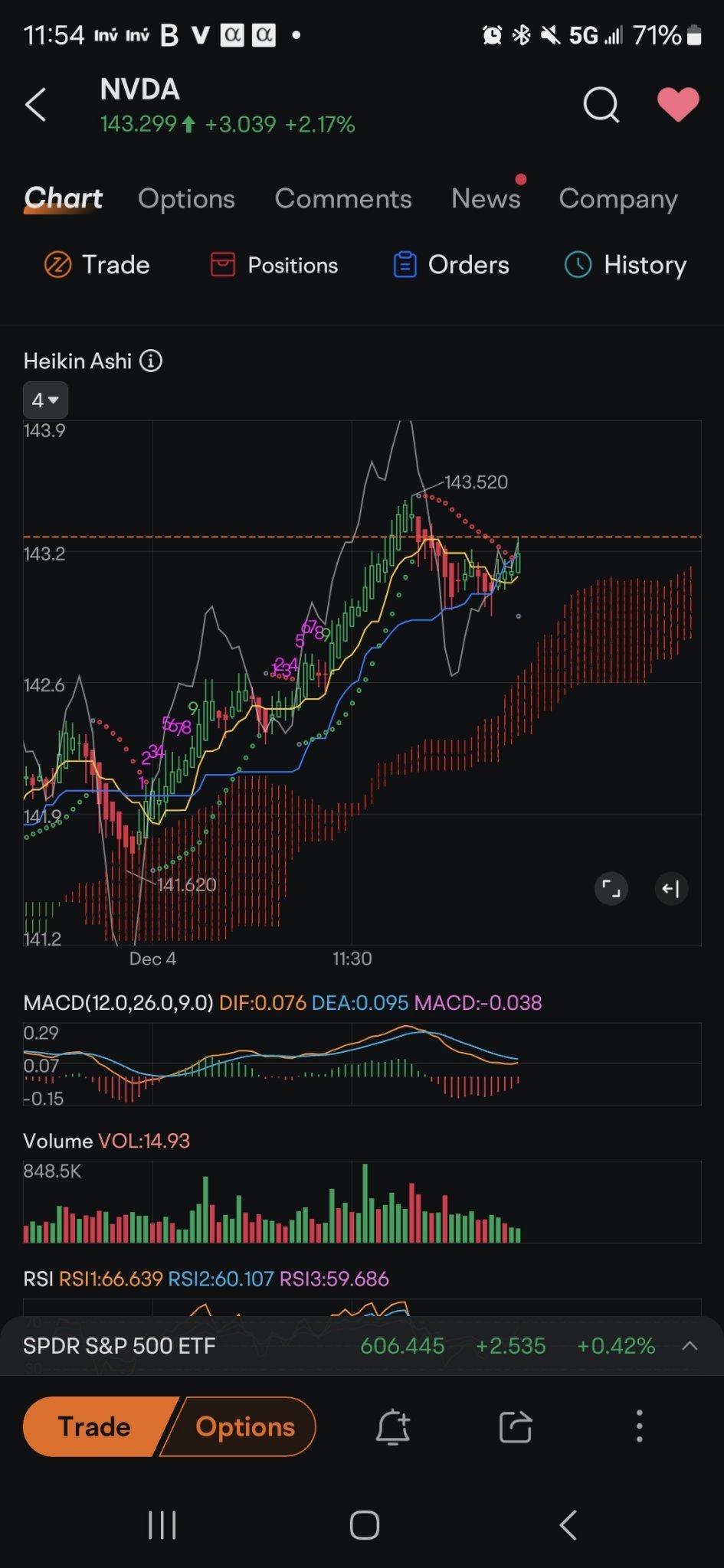Open the News tab

coord(486,199)
